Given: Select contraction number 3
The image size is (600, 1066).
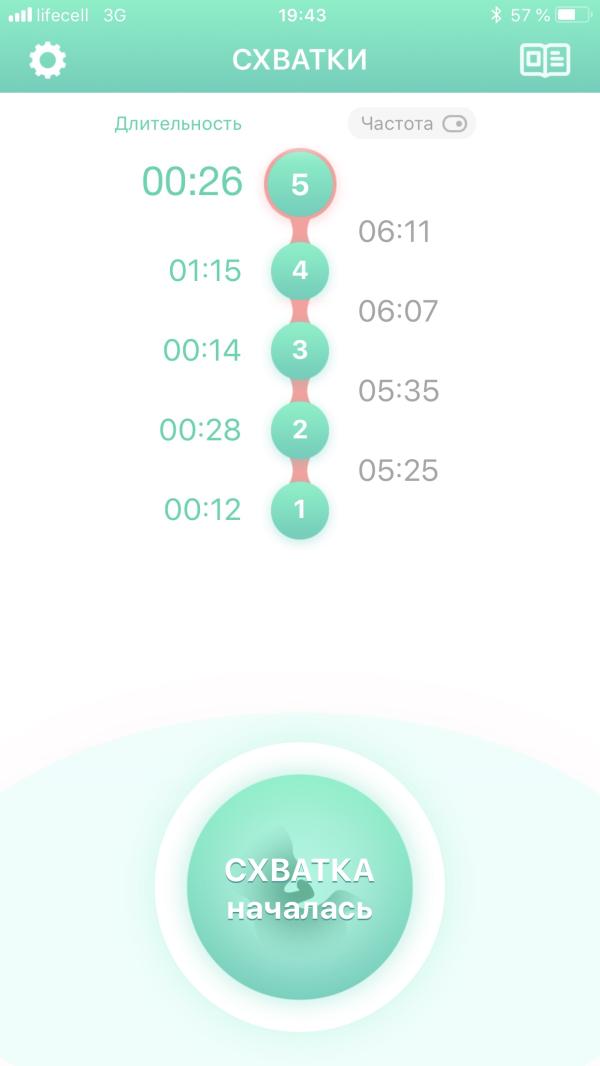Looking at the screenshot, I should click(x=300, y=350).
